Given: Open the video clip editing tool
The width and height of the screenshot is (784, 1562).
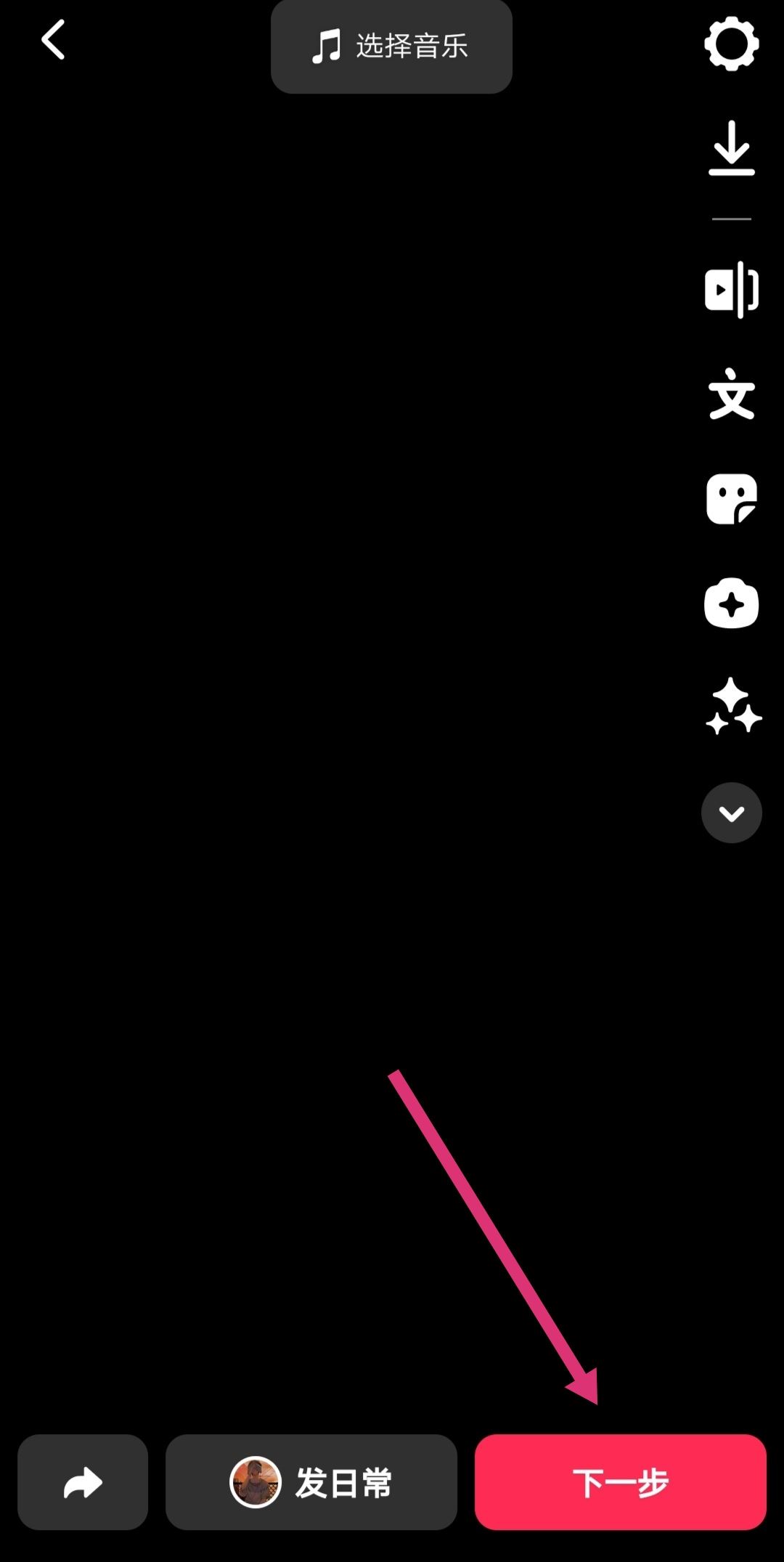Looking at the screenshot, I should 731,290.
